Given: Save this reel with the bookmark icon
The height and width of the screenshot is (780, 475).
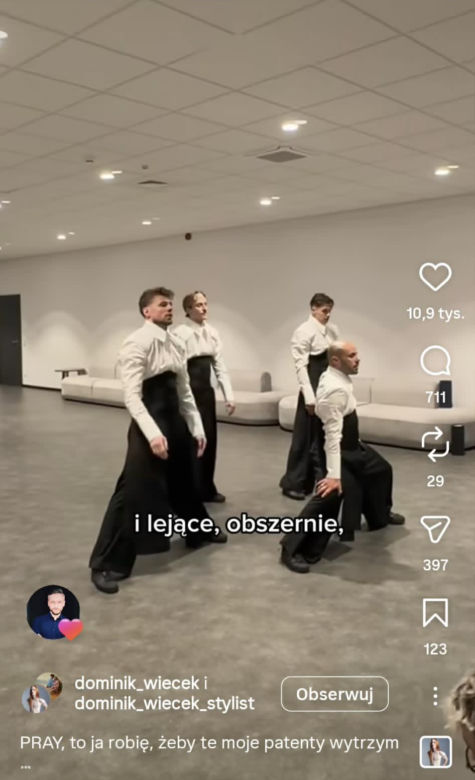Looking at the screenshot, I should pyautogui.click(x=435, y=613).
